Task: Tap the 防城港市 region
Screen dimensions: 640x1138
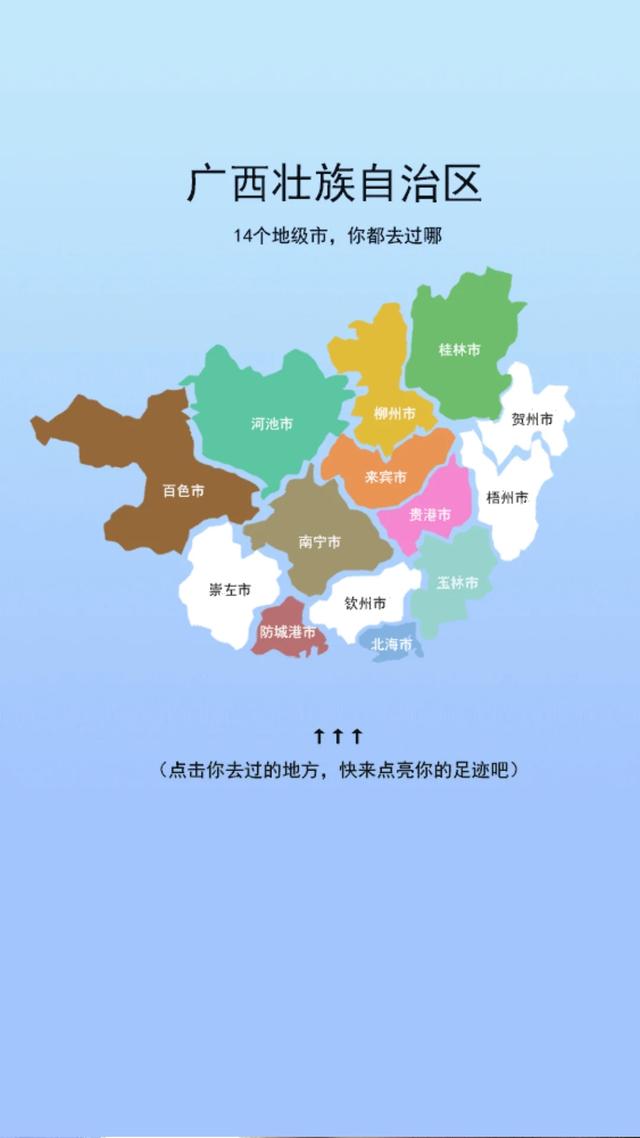Action: (288, 632)
